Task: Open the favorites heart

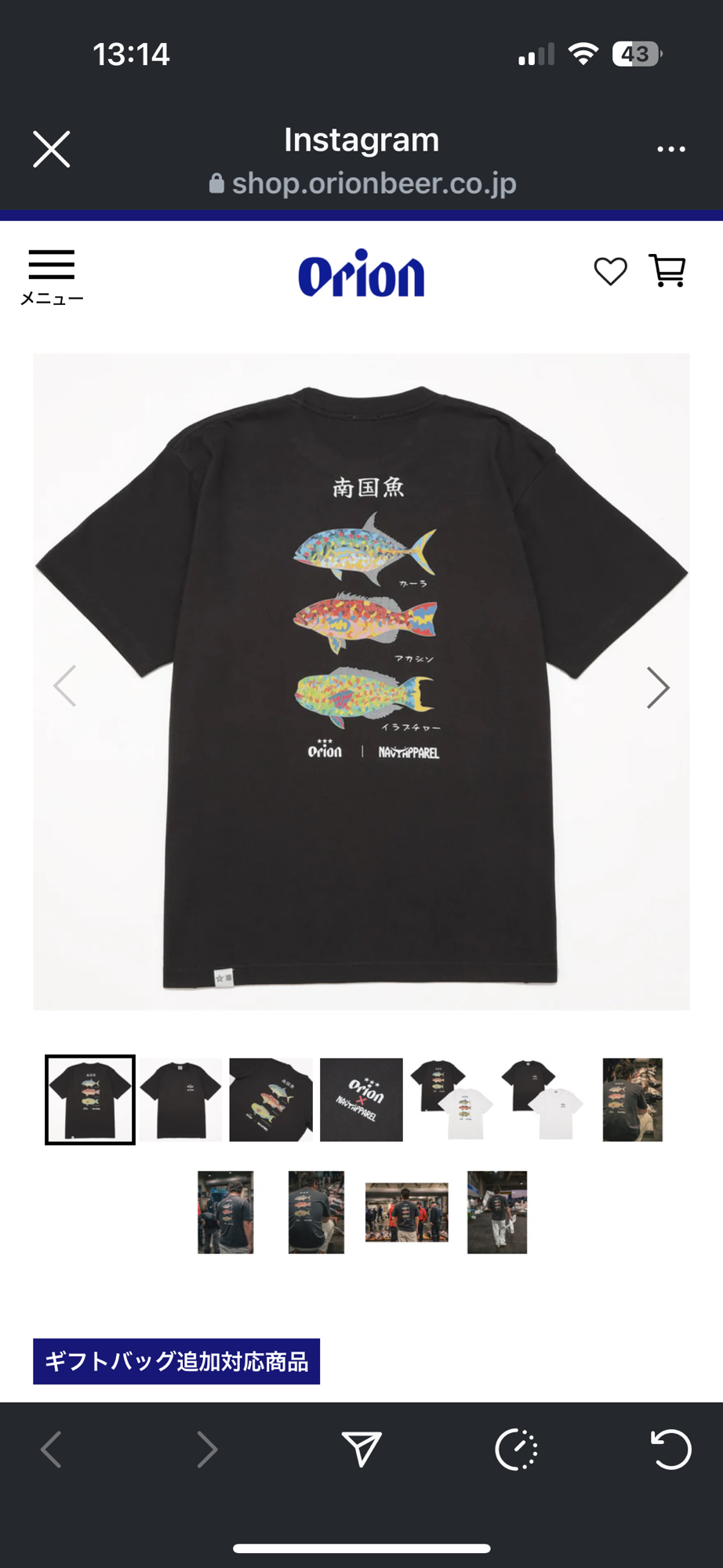Action: (610, 271)
